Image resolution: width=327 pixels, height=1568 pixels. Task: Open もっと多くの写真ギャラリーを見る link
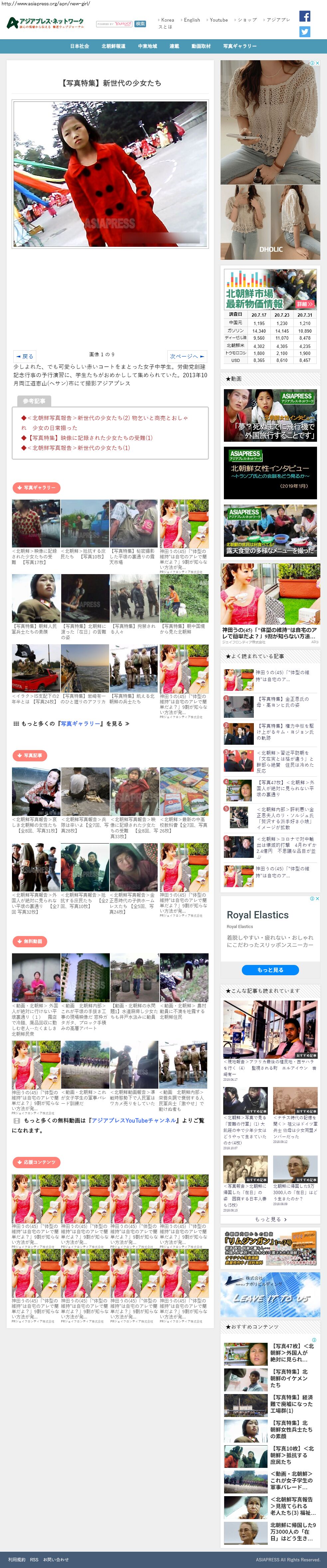[x=71, y=724]
